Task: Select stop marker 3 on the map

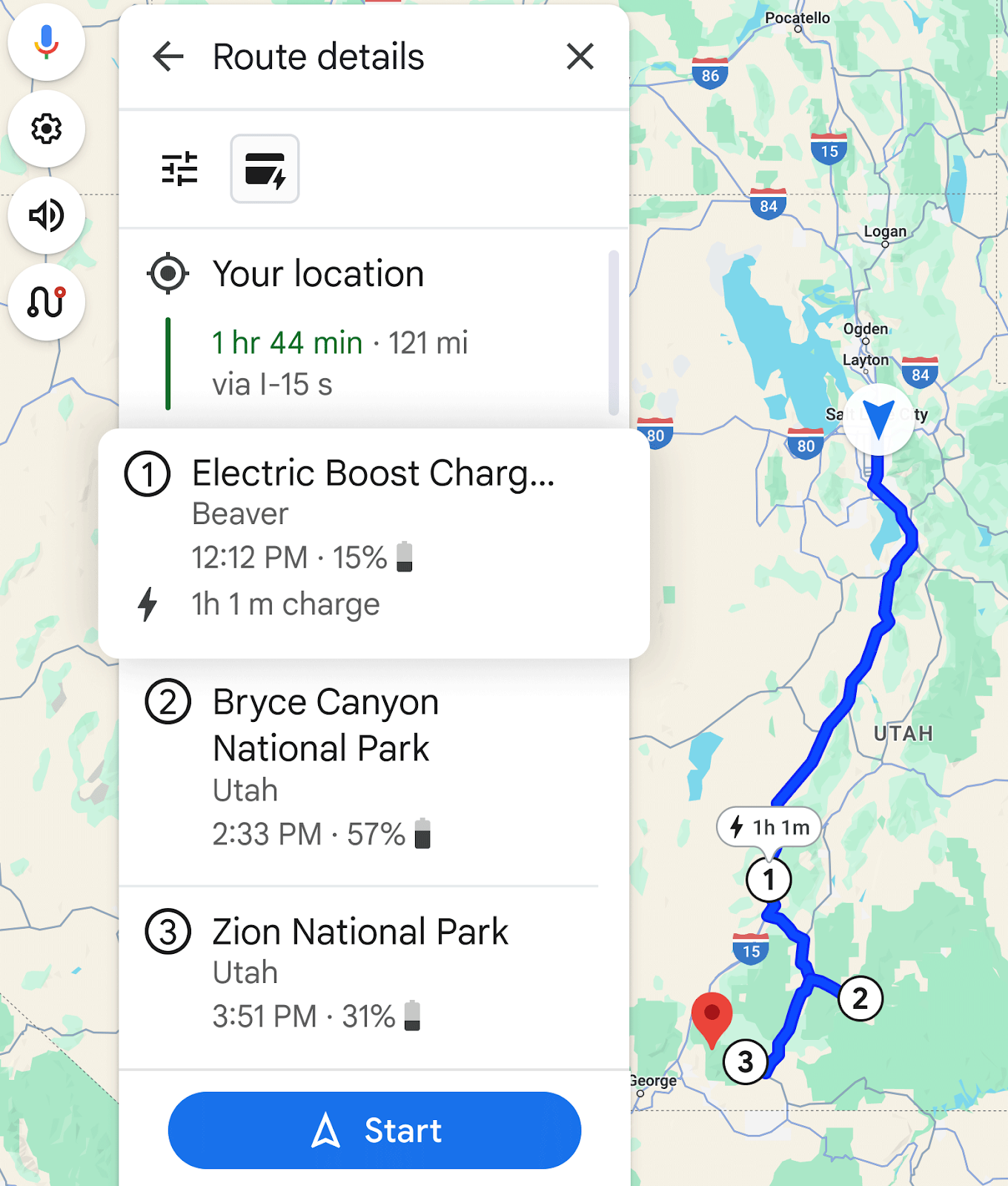Action: [746, 1061]
